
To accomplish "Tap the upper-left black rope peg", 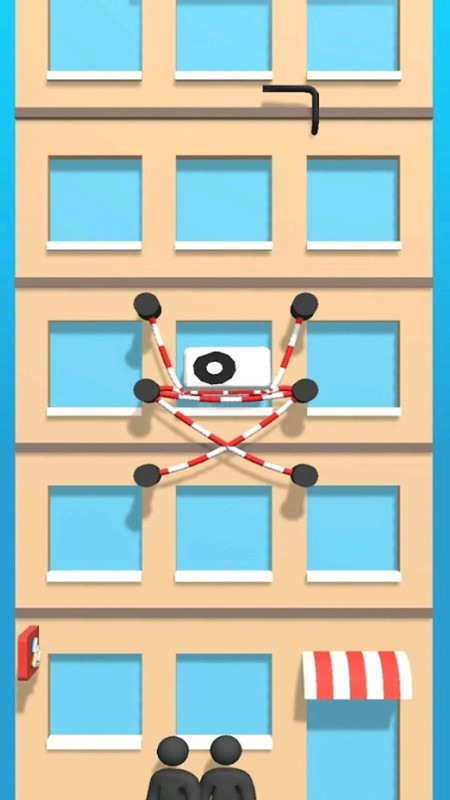I will point(147,306).
